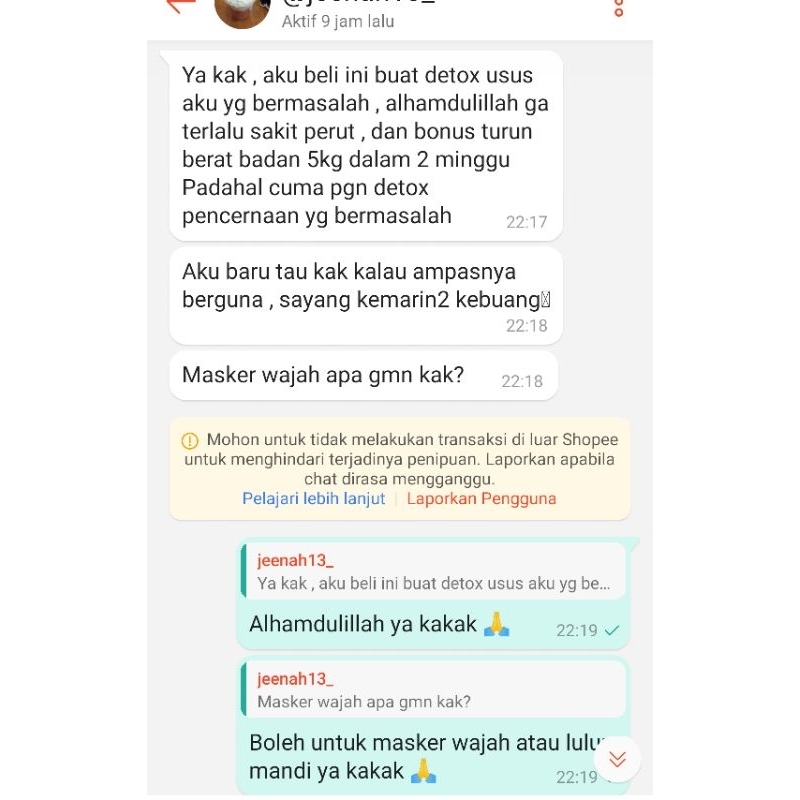Open quoted message 'Ya kak, aku beli ini'
This screenshot has width=800, height=800.
point(433,572)
